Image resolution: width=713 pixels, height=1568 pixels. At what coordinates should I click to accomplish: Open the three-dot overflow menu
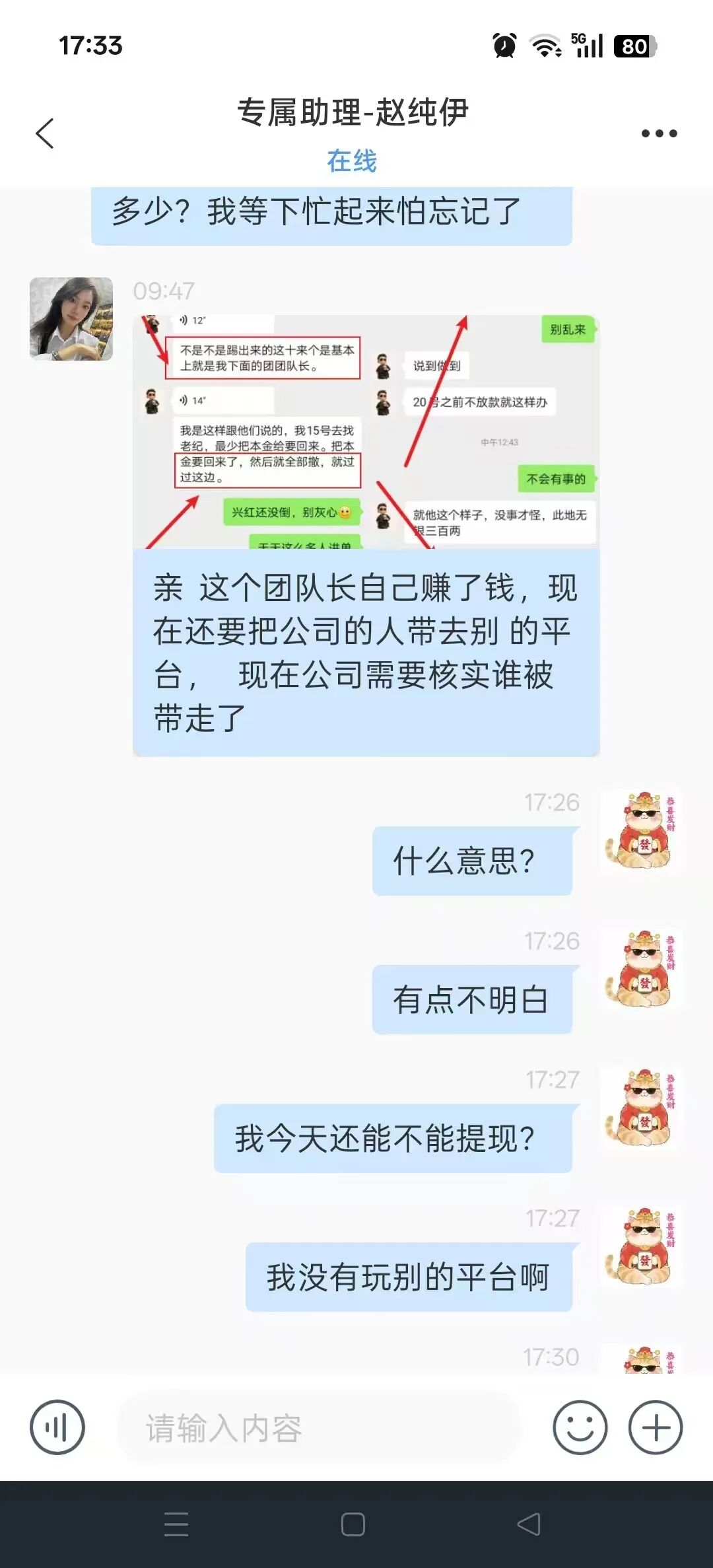[x=659, y=133]
